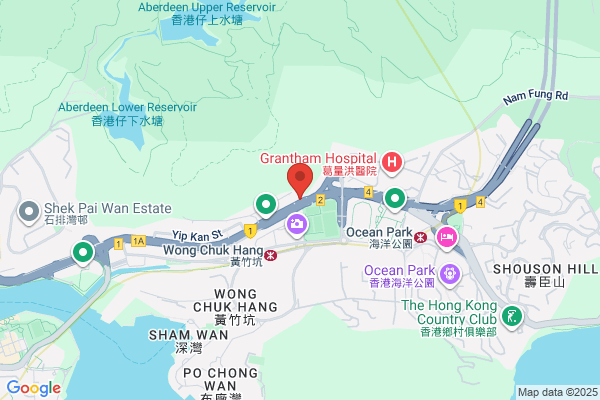600x400 pixels.
Task: Open the Grantham Hospital marker
Action: (x=391, y=163)
